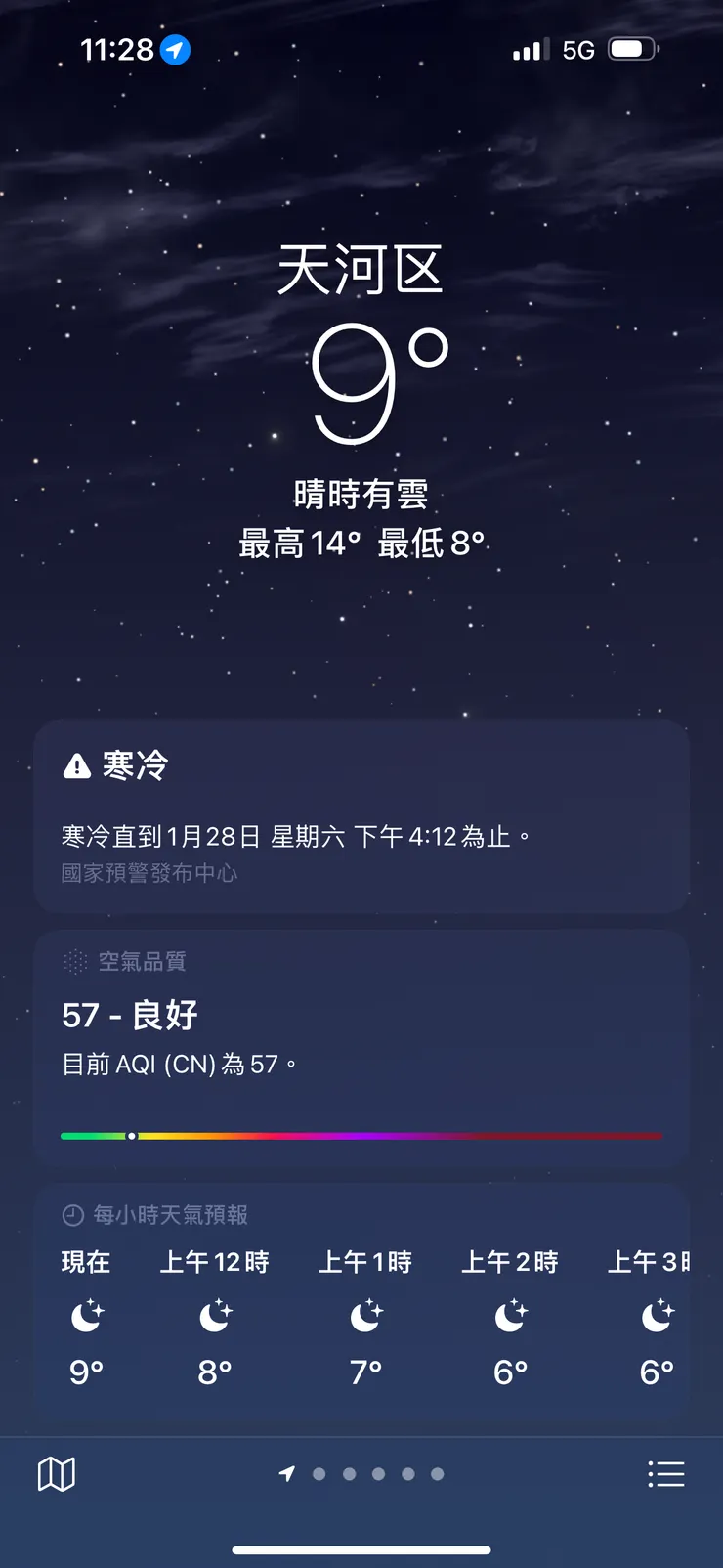Screen dimensions: 723x1568
Task: Tap the city name 天河区
Action: click(361, 271)
